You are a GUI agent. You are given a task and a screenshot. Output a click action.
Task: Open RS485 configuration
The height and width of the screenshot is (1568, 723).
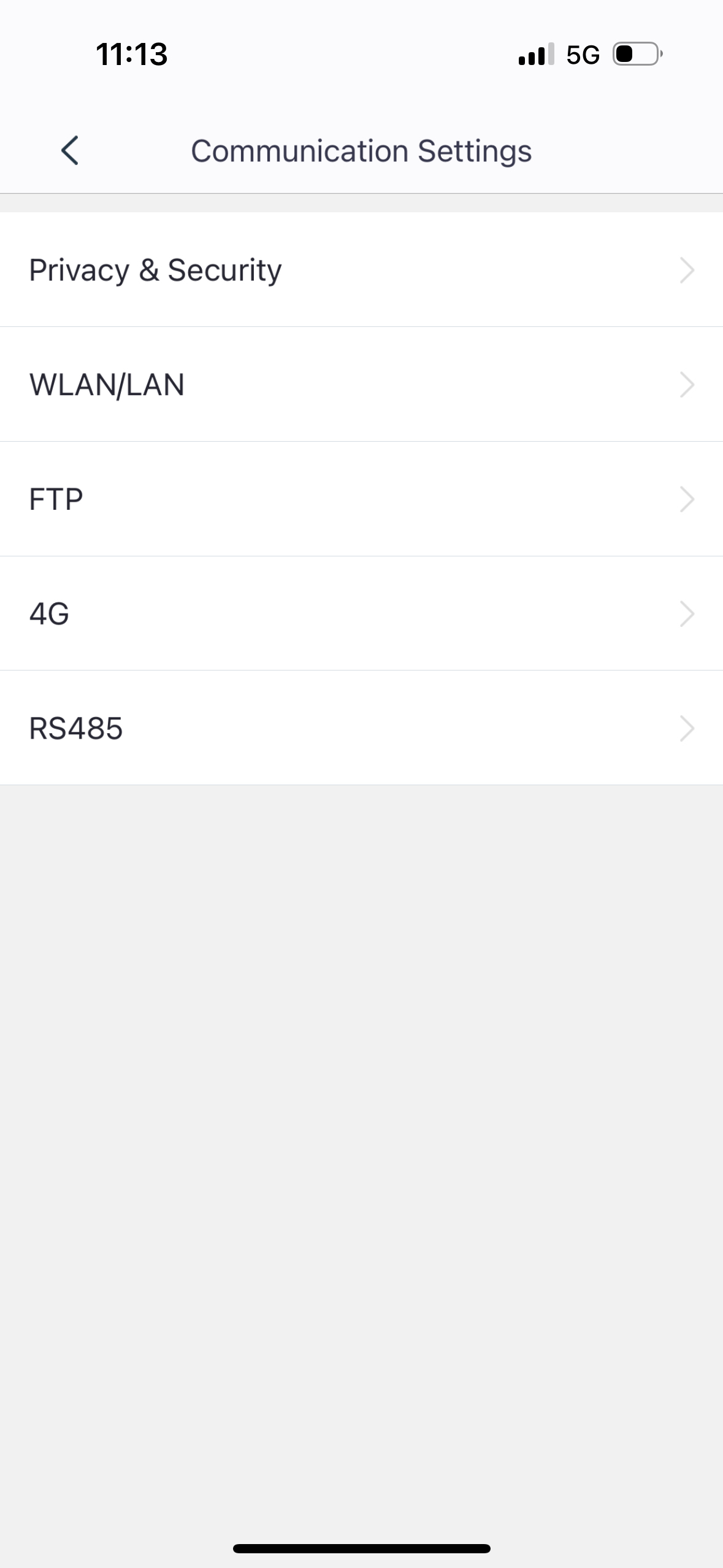(x=361, y=728)
